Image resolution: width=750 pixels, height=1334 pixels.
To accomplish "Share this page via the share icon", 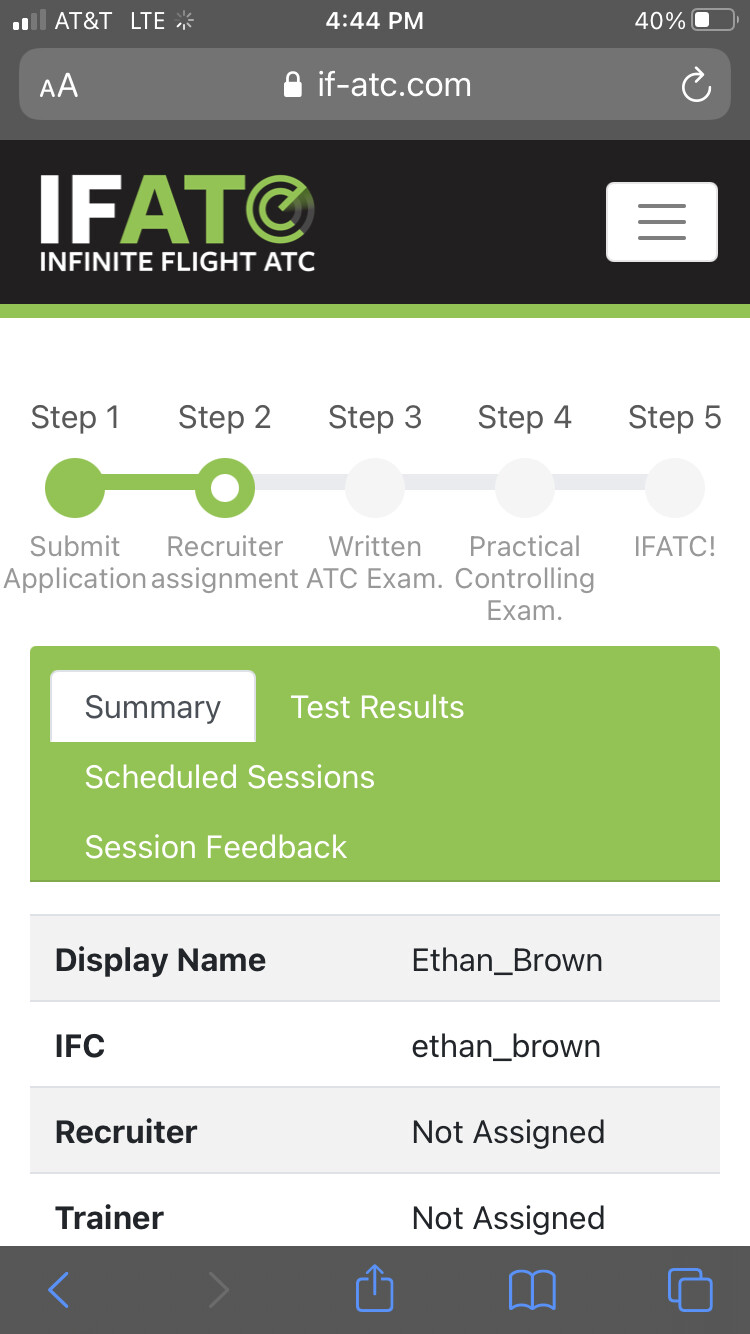I will 375,1288.
